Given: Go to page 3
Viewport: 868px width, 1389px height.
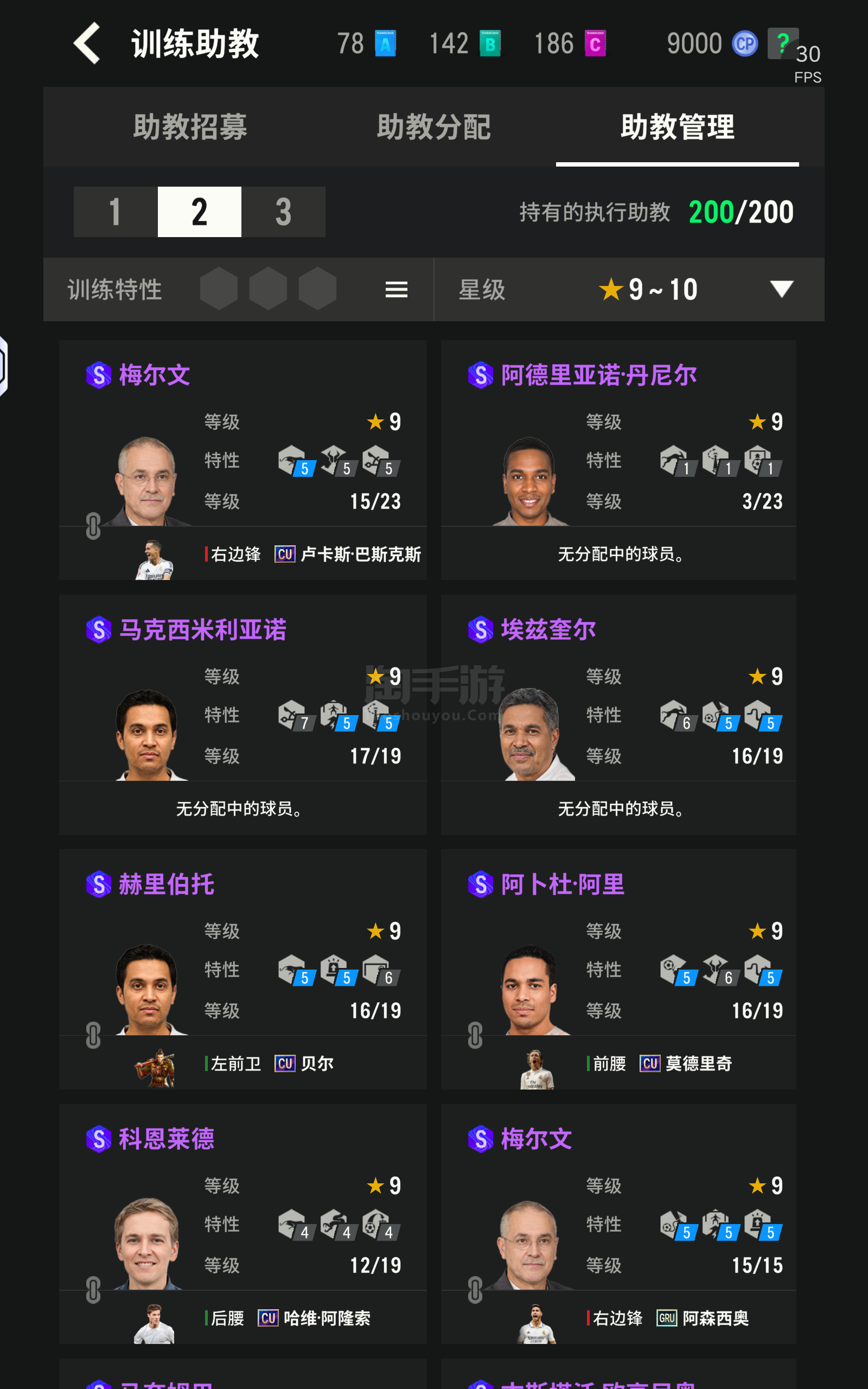Looking at the screenshot, I should pyautogui.click(x=283, y=212).
